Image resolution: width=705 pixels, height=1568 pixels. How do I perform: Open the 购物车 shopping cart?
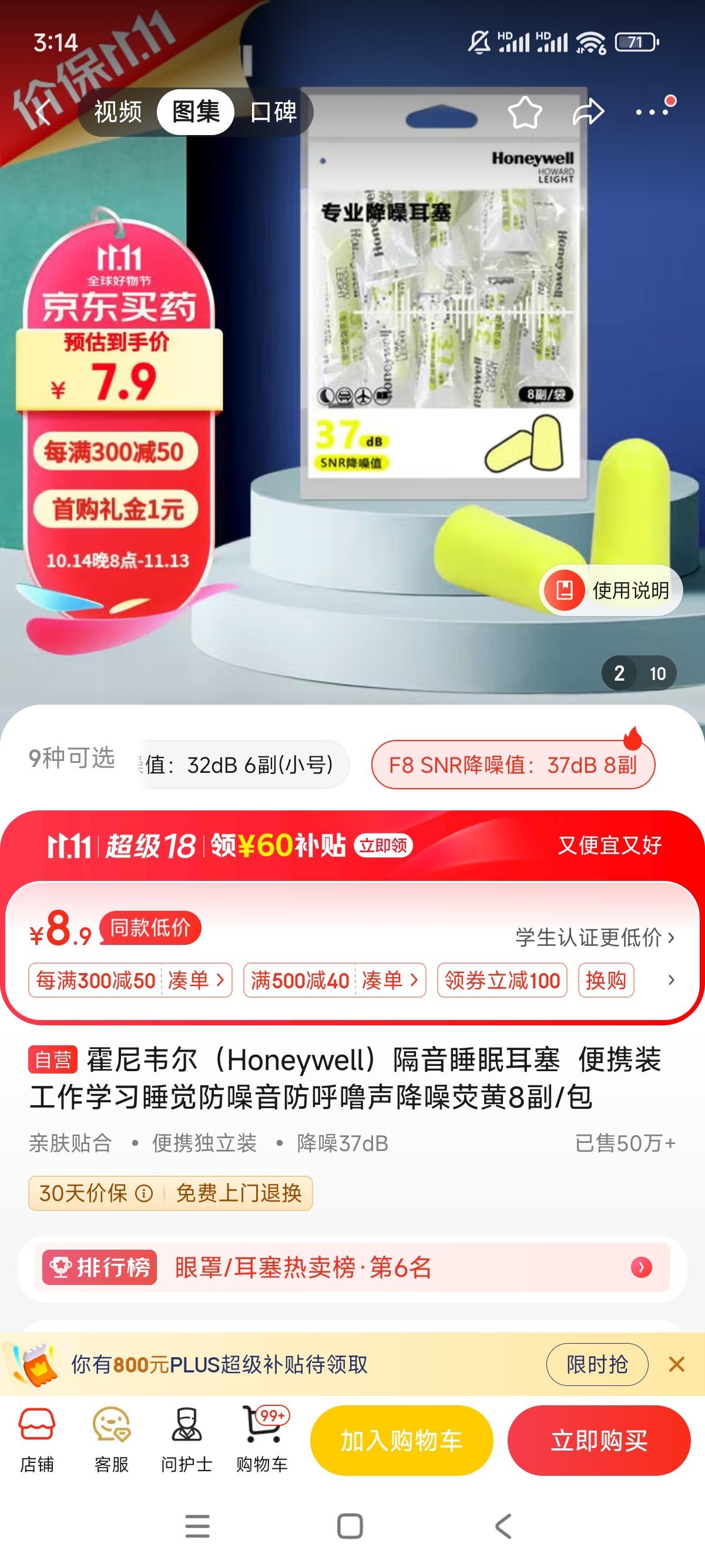click(x=262, y=1439)
